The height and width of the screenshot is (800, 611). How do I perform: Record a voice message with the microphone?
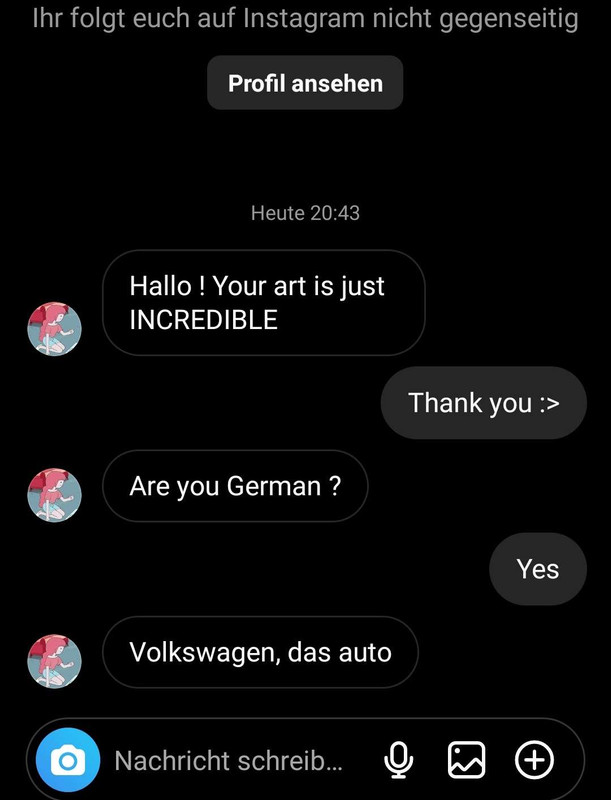coord(399,761)
